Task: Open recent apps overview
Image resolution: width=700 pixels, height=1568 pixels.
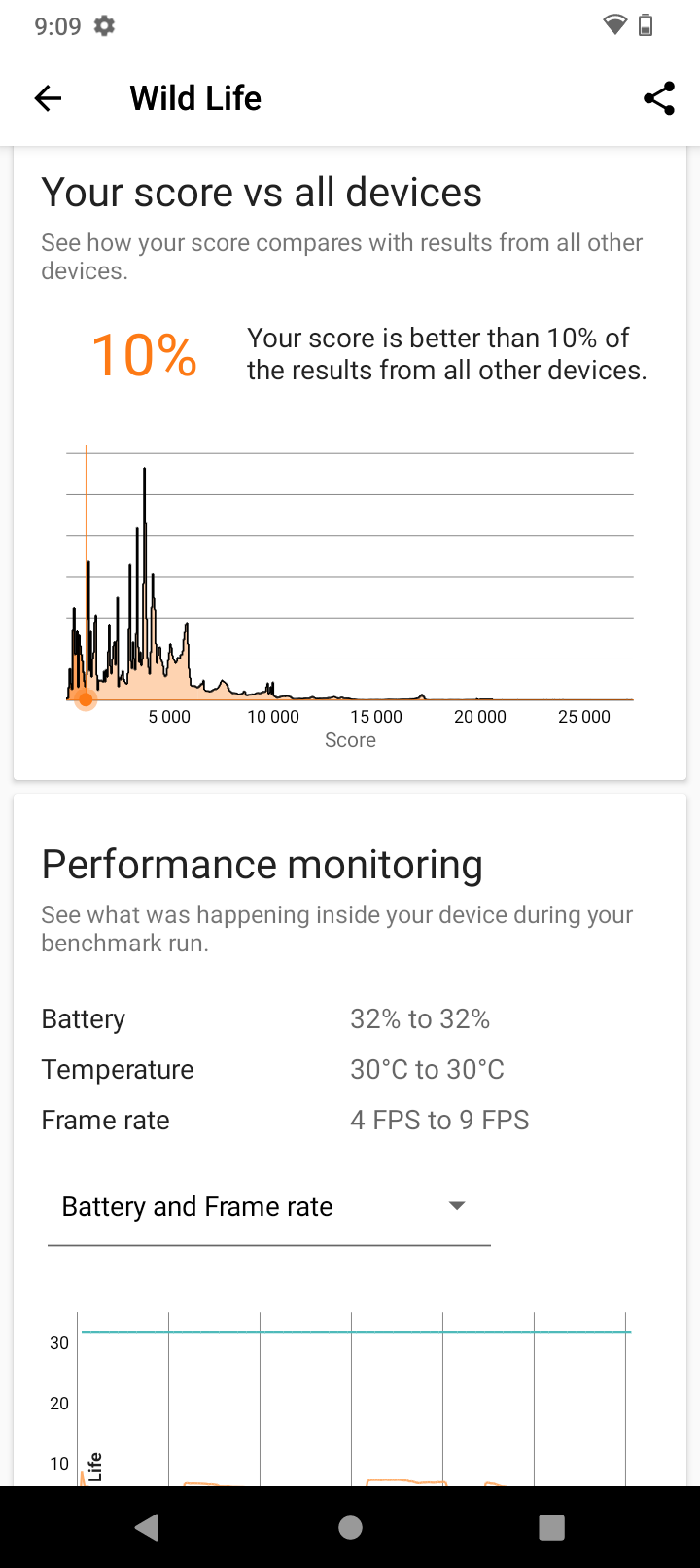Action: tap(551, 1527)
